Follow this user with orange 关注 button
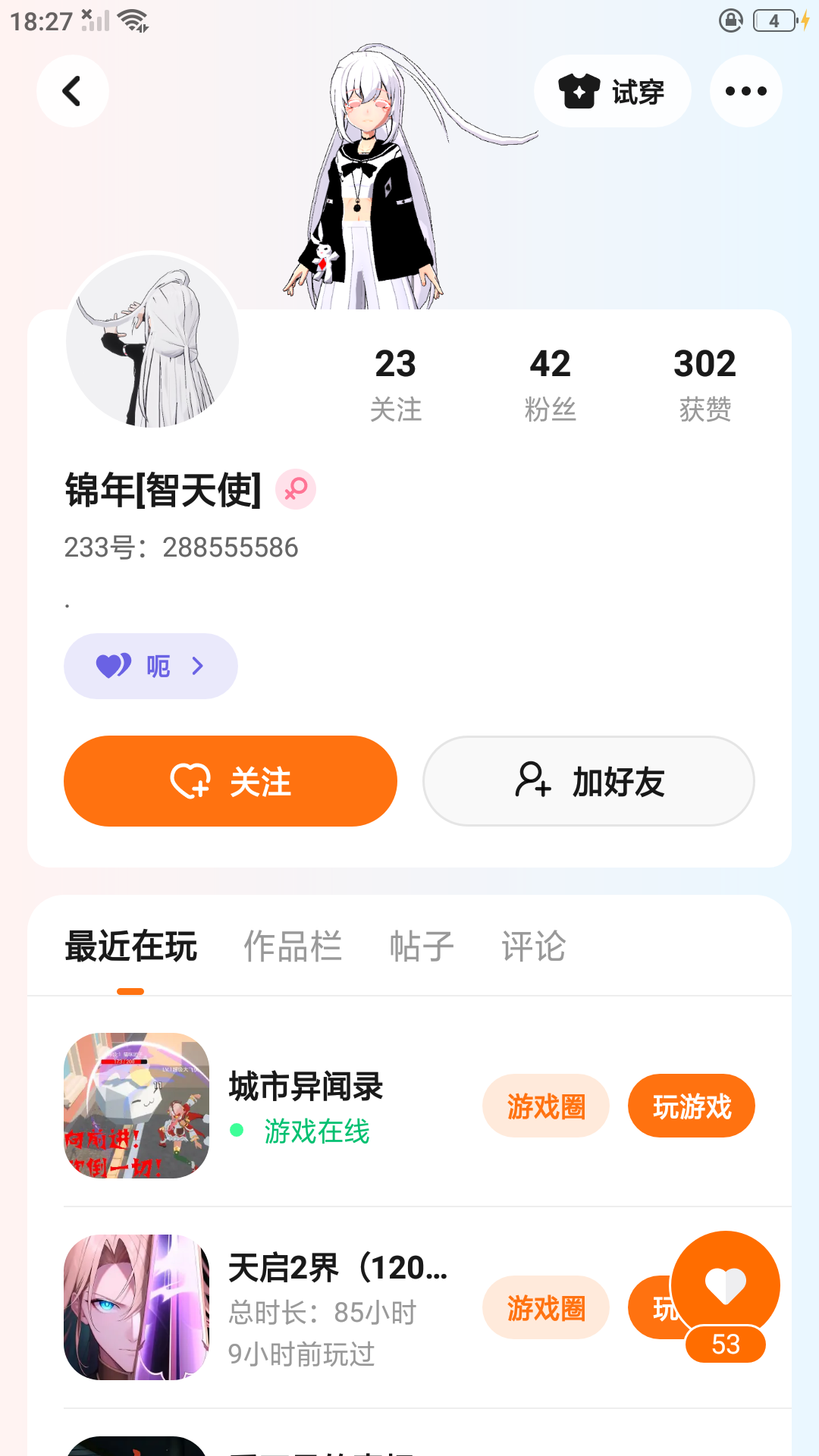819x1456 pixels. [230, 781]
